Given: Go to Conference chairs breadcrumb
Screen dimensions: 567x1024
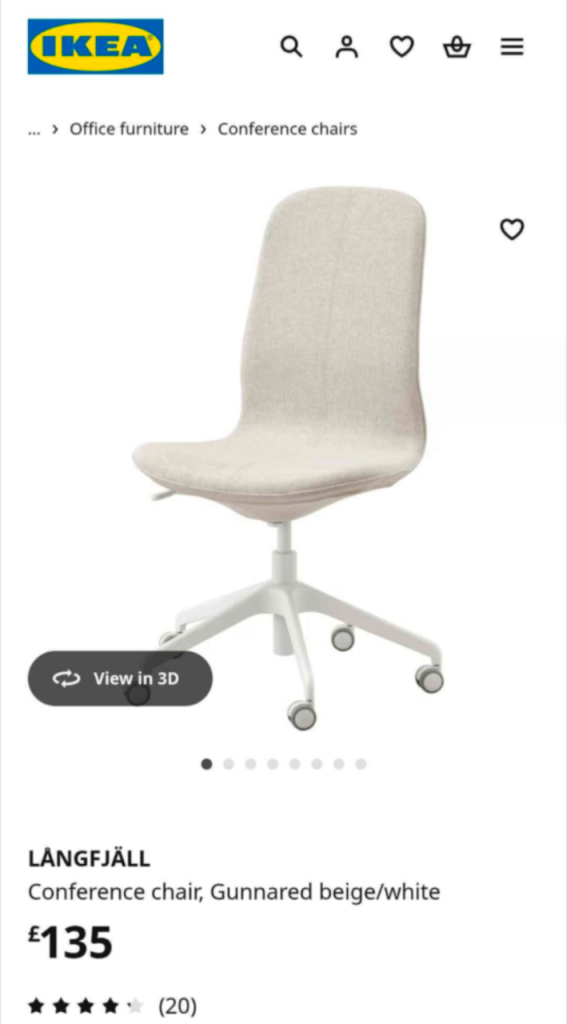Looking at the screenshot, I should pos(287,129).
